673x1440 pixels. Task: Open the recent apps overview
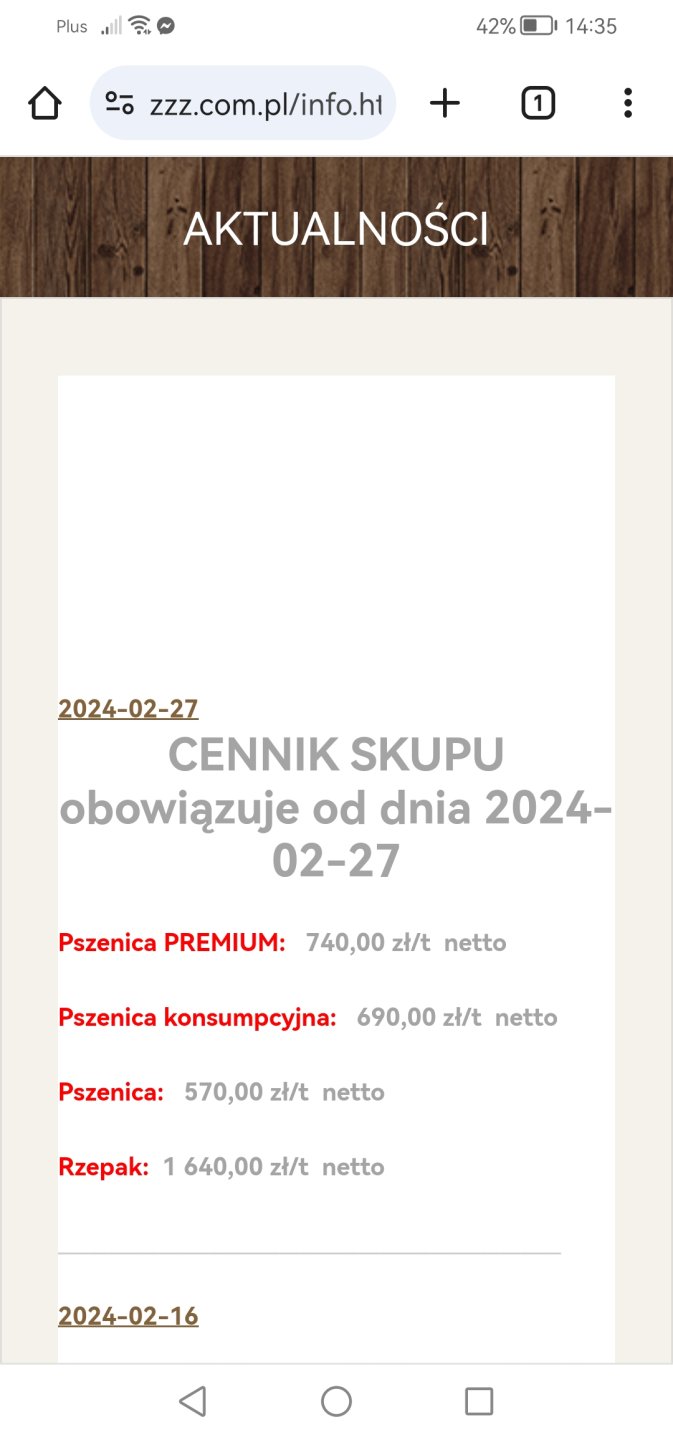(479, 1401)
